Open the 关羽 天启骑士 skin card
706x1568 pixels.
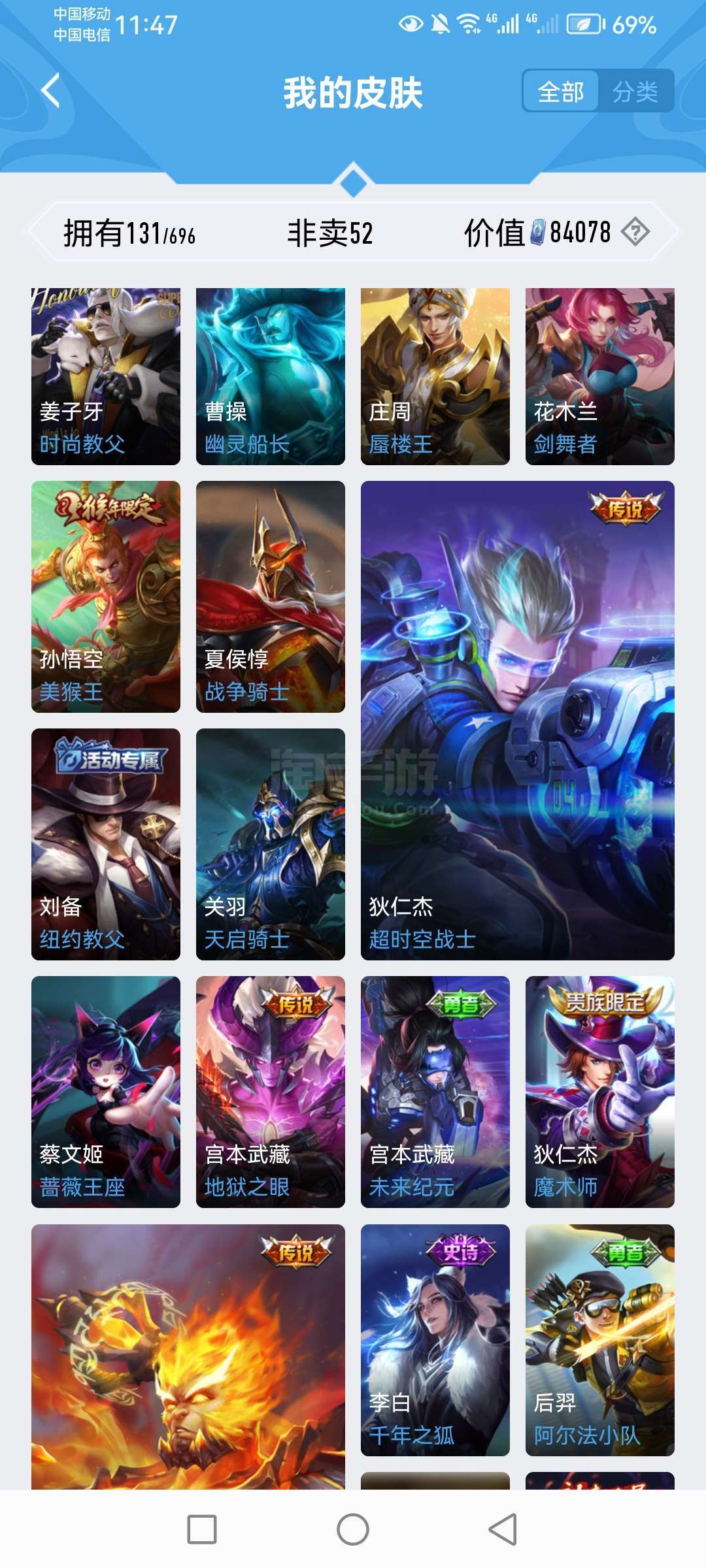[271, 844]
